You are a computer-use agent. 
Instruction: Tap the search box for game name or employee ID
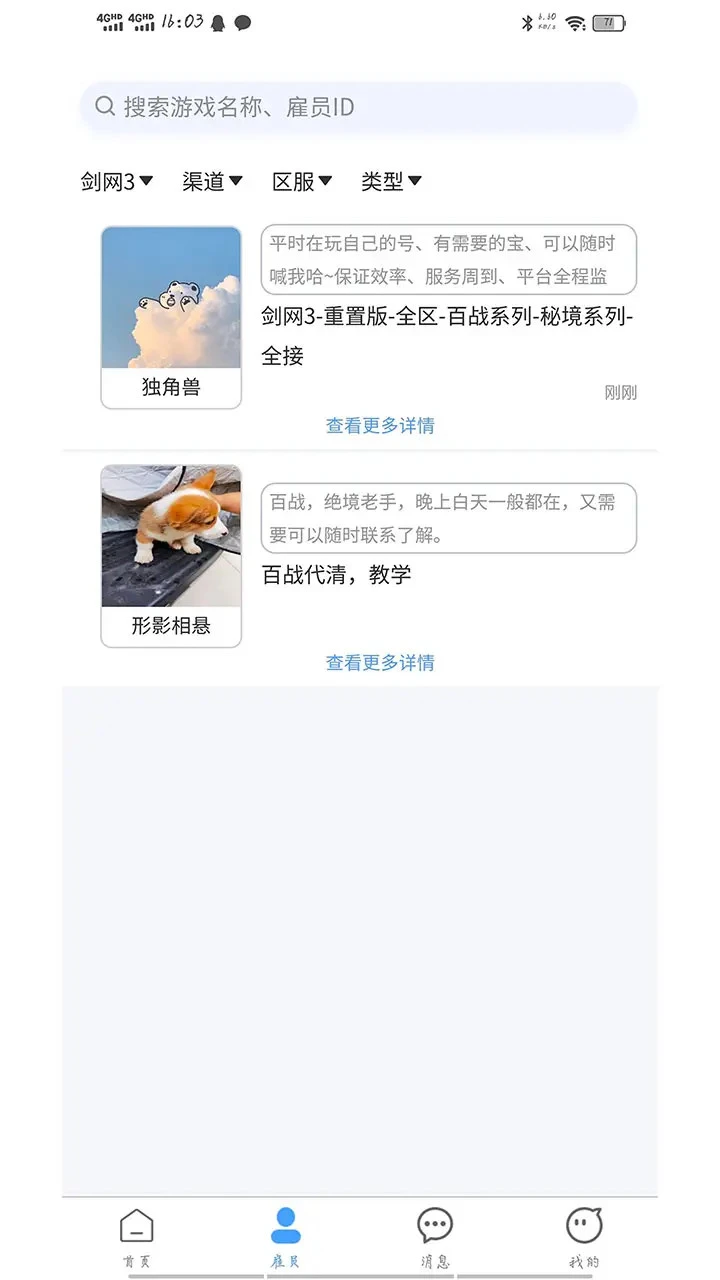[x=358, y=107]
